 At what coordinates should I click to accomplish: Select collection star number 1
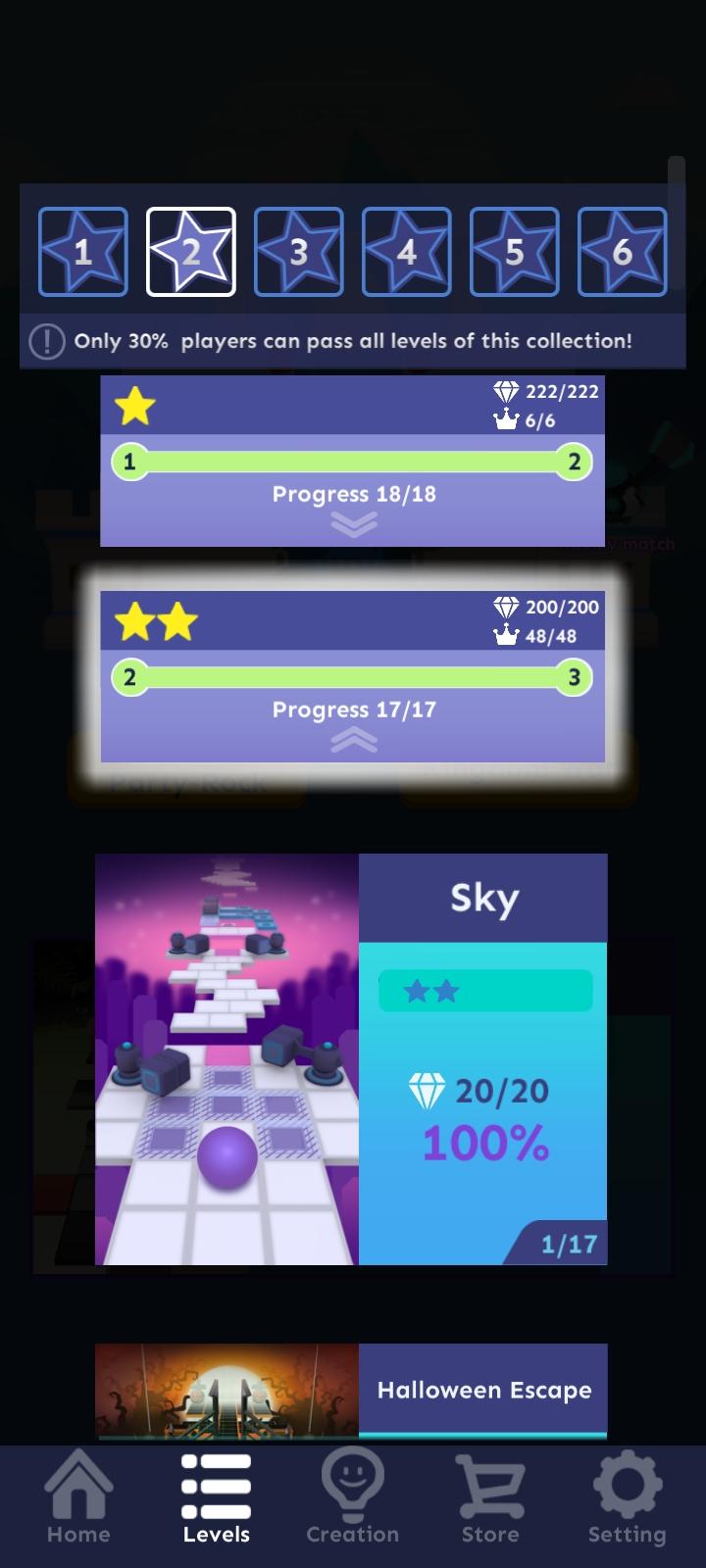point(82,250)
